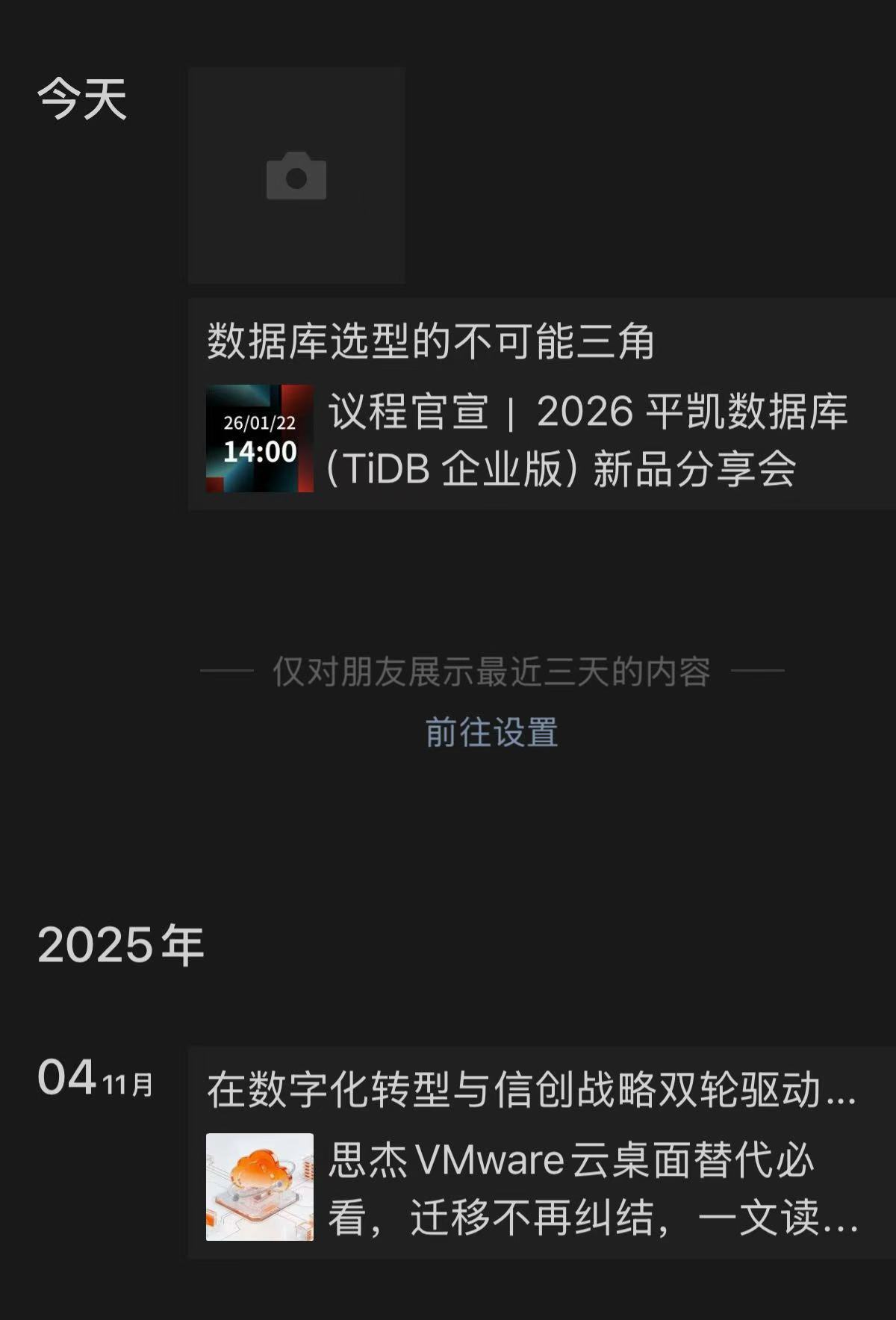
Task: Tap the camera tile to post a moment
Action: 296,176
